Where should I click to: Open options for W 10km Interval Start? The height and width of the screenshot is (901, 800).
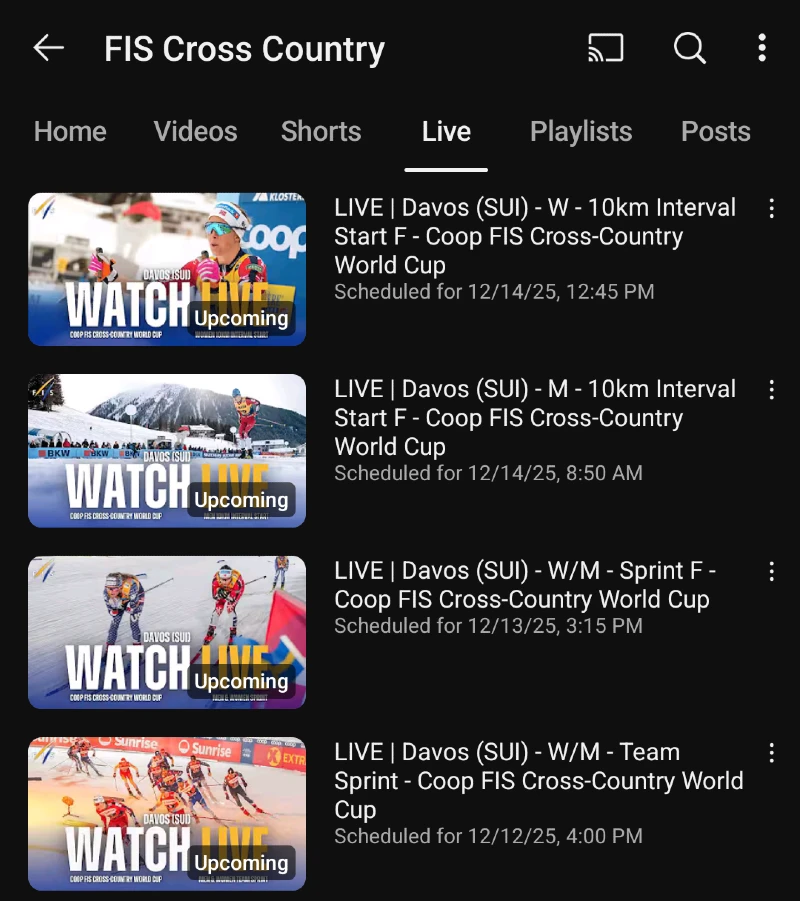point(771,209)
